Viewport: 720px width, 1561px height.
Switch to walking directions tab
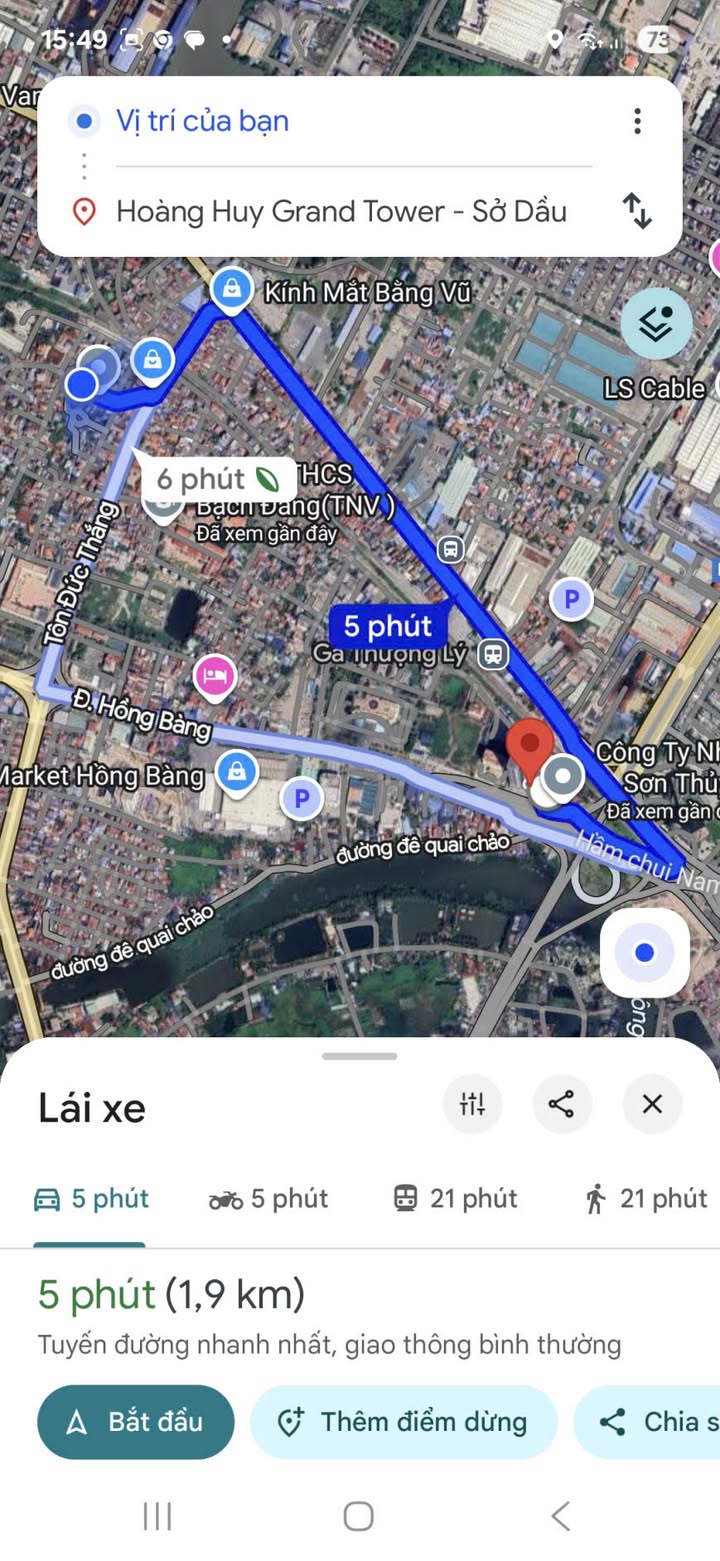point(646,1199)
